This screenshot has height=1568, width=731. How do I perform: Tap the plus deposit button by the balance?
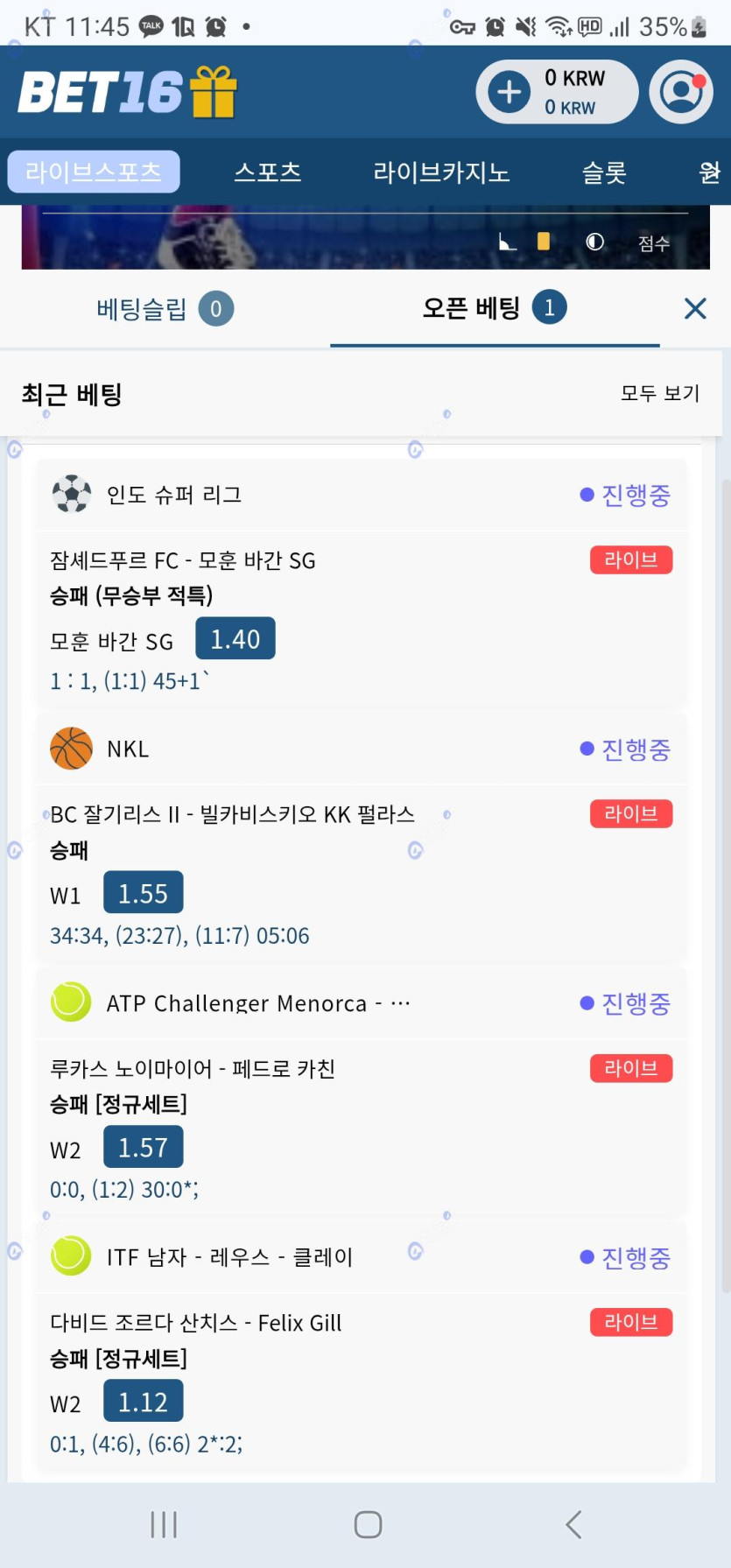[510, 92]
